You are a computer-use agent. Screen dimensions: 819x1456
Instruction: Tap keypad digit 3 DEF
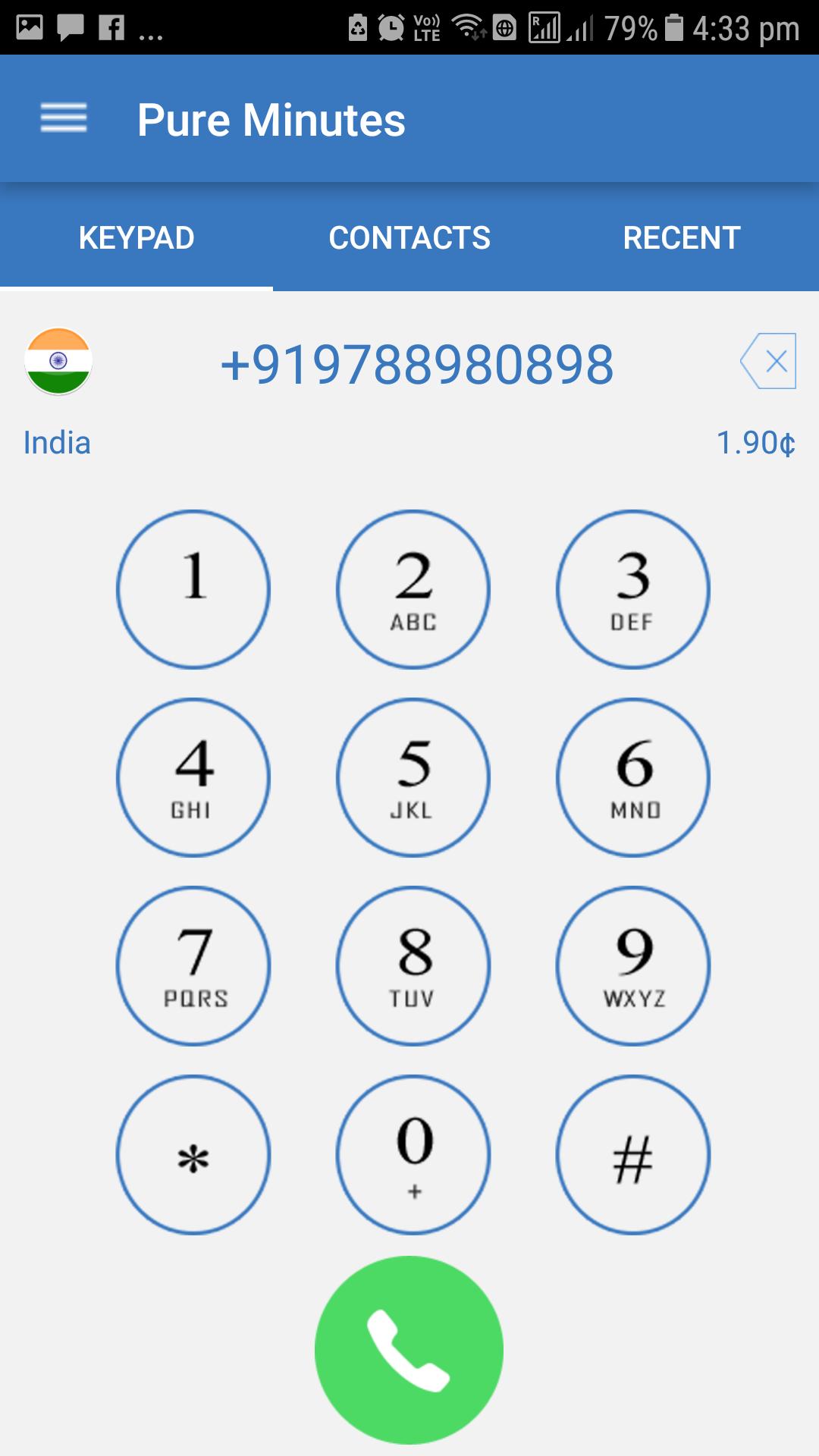click(633, 589)
